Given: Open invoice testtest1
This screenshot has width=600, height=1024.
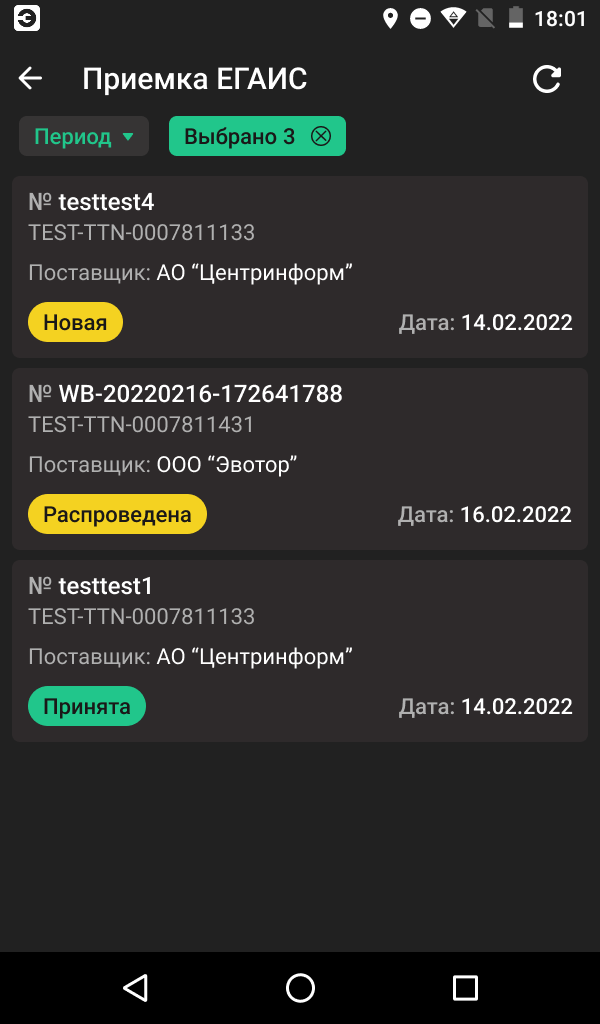Looking at the screenshot, I should tap(299, 650).
